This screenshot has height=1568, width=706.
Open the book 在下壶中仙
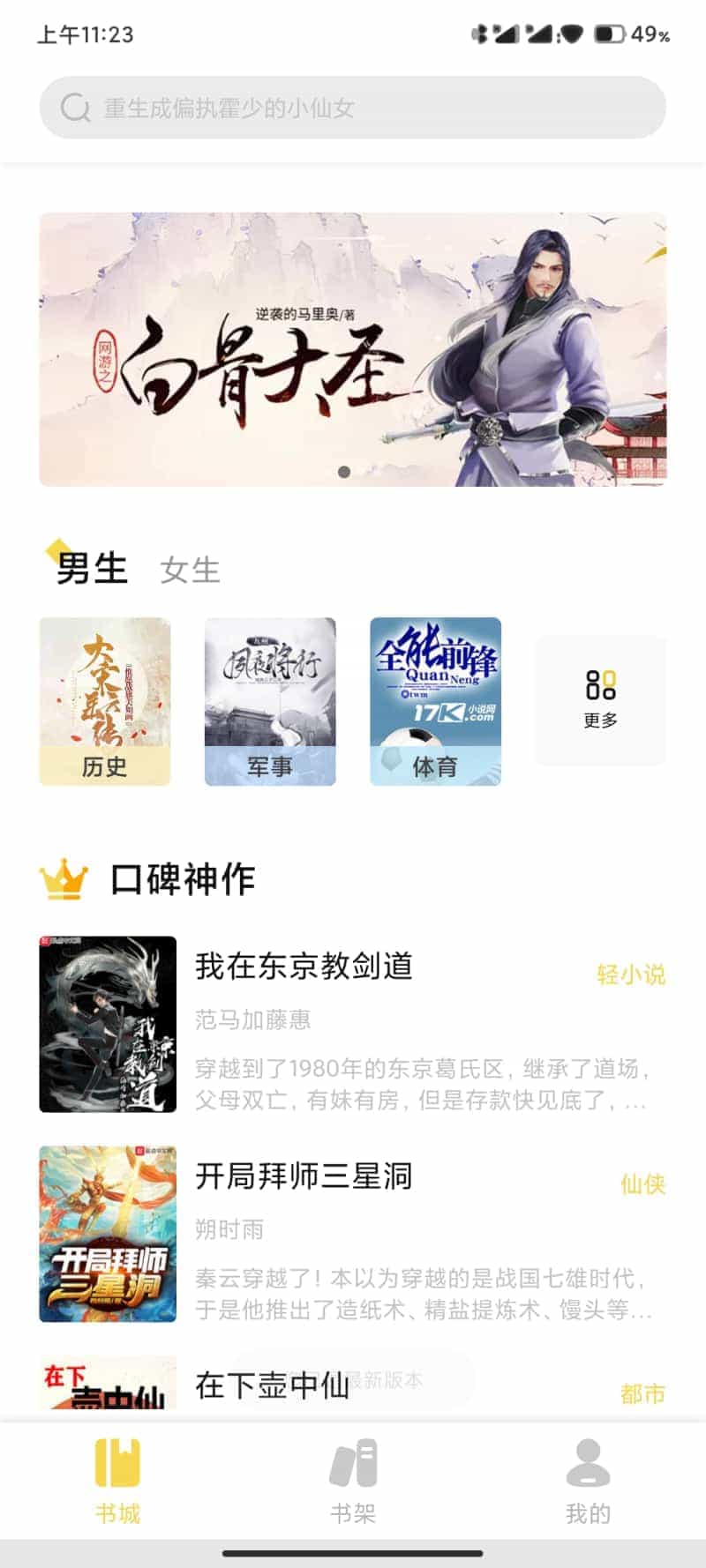tap(272, 1386)
